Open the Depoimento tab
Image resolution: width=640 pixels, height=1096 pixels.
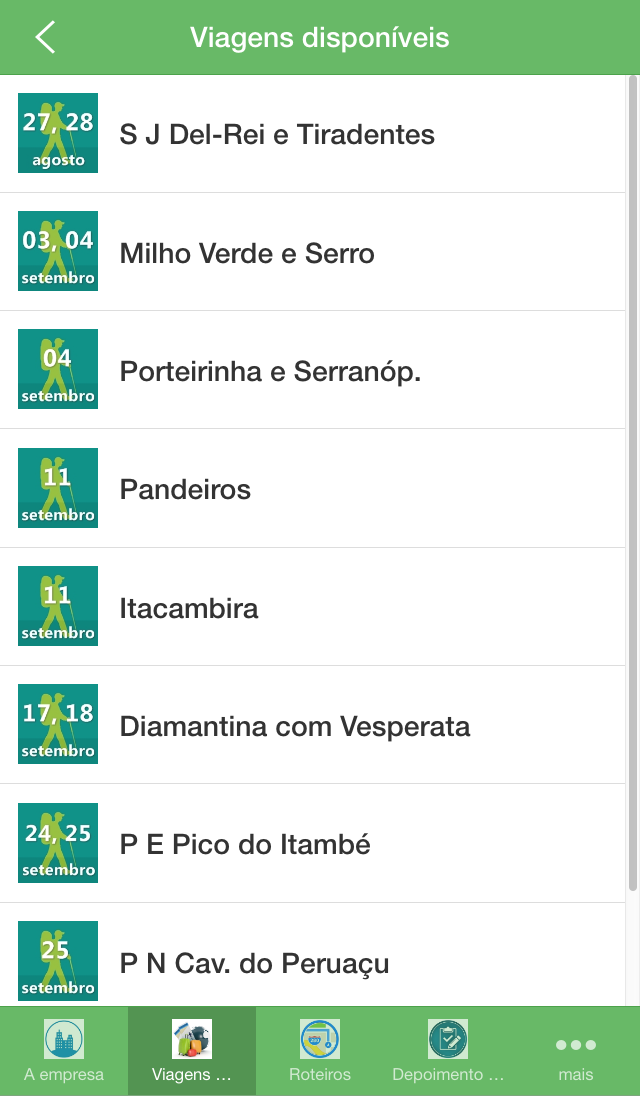448,1051
